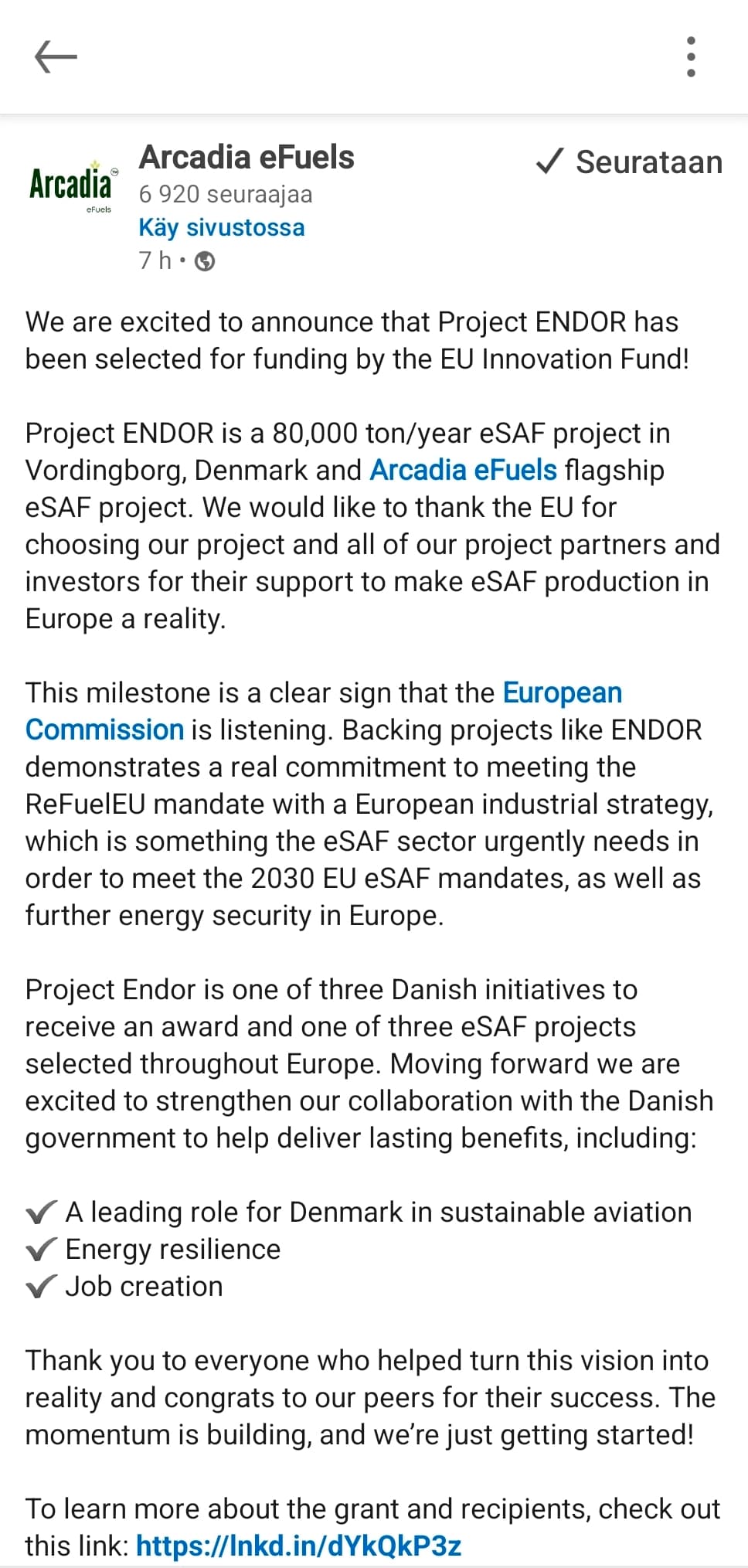
Task: Open the lnkd.in/dYkQkP3z link
Action: click(x=298, y=1546)
